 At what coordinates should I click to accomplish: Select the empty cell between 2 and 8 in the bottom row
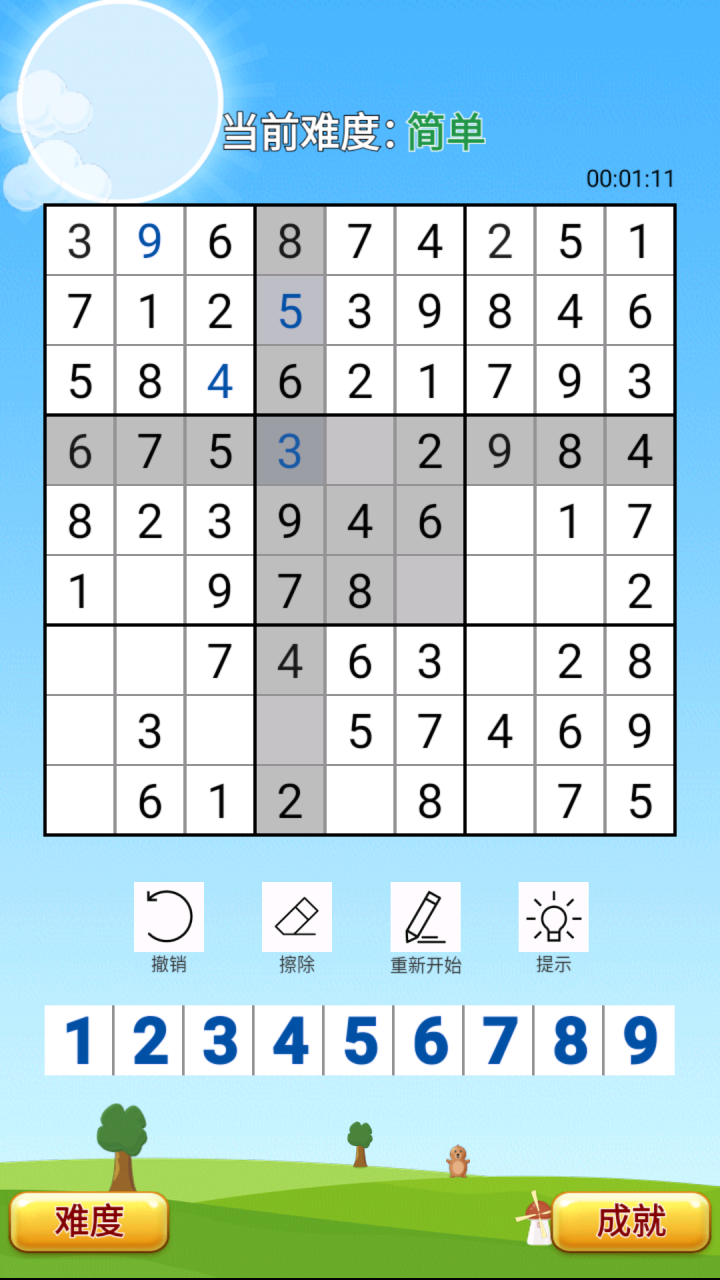click(360, 801)
